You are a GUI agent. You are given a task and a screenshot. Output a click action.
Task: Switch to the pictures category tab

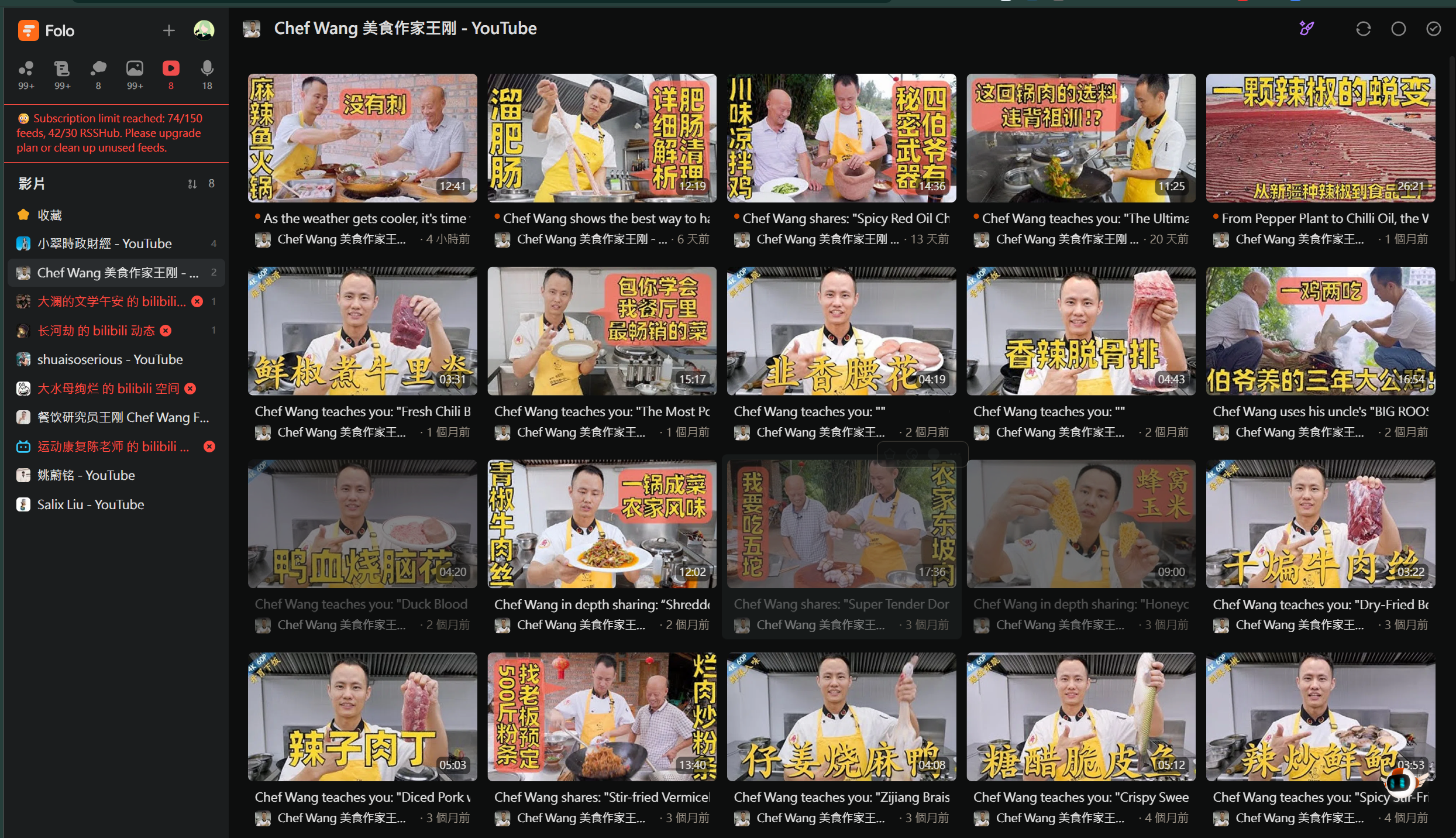(135, 68)
